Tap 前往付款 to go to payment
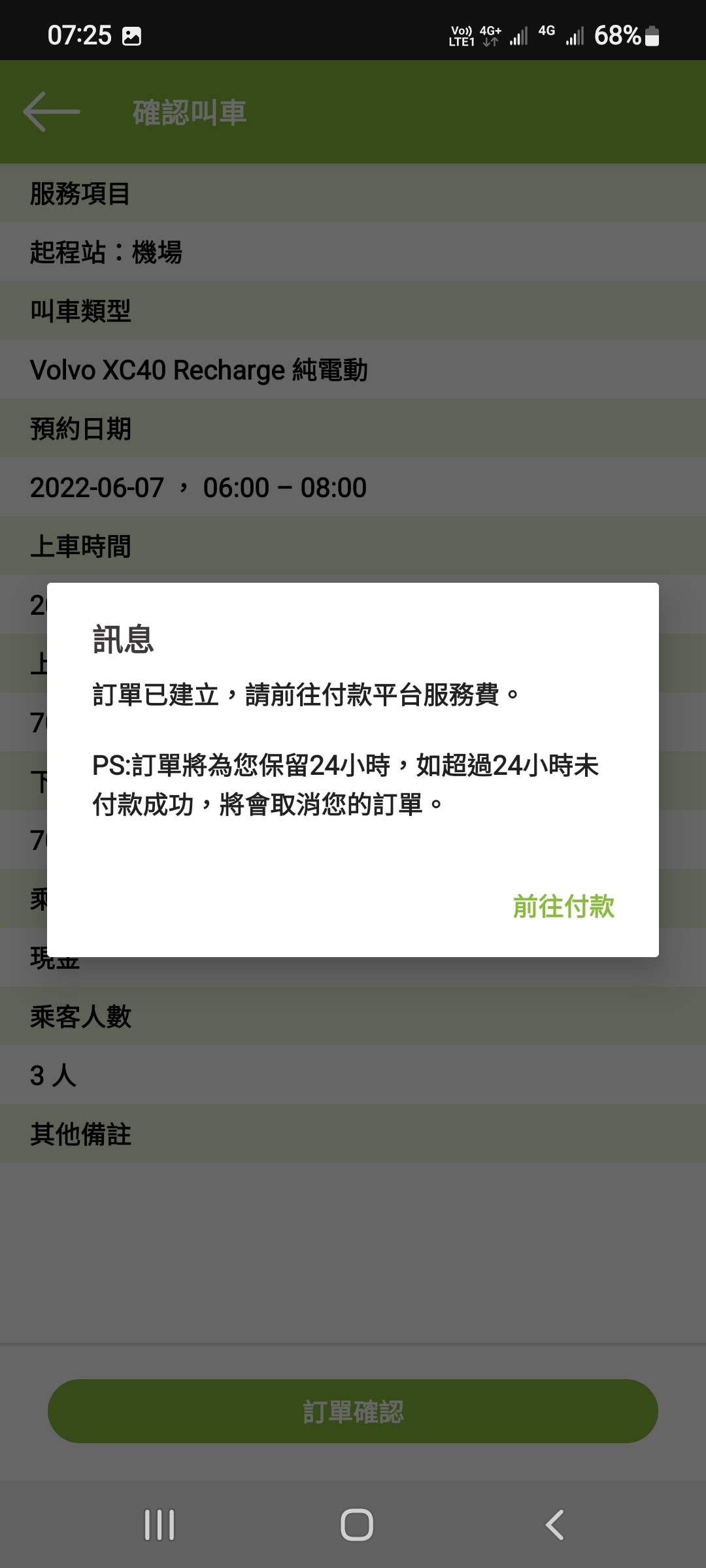 563,906
